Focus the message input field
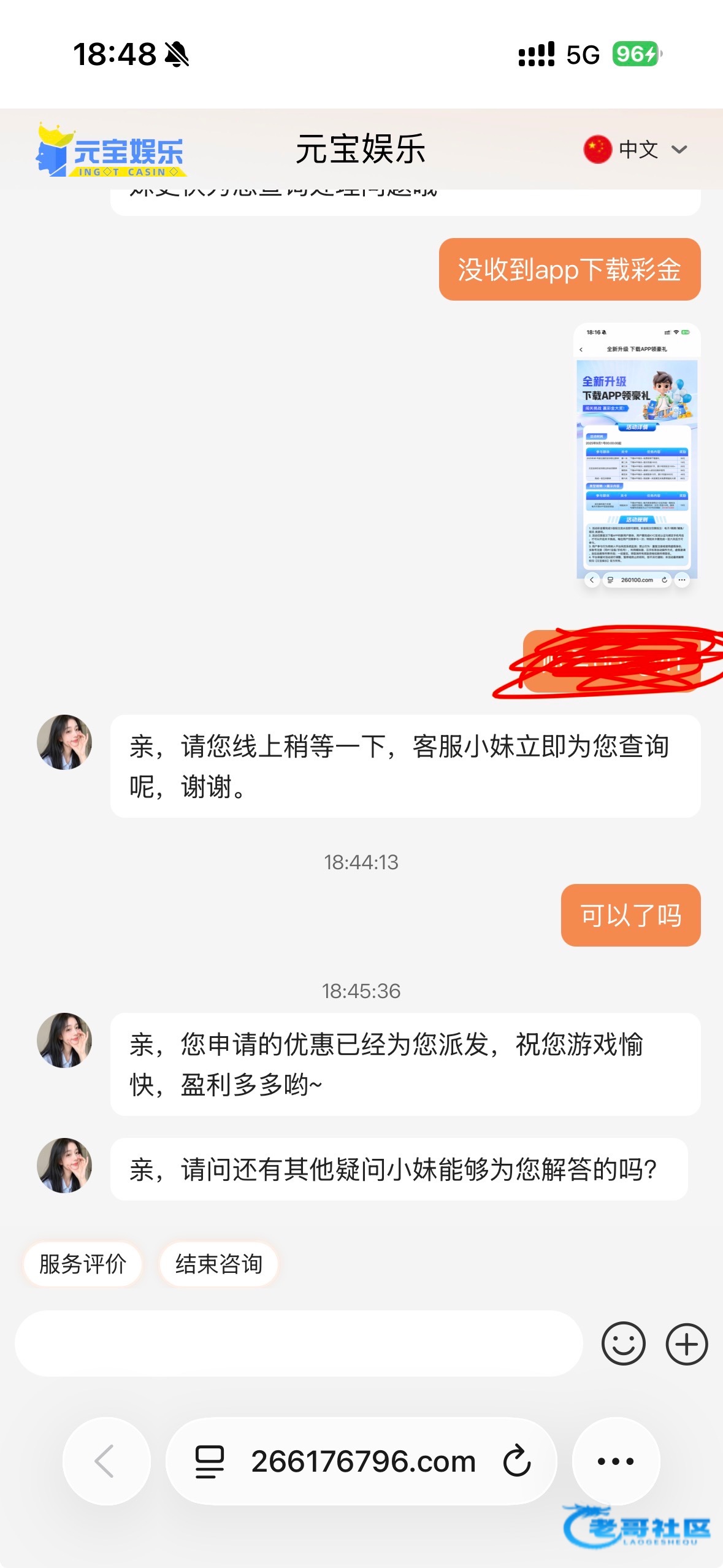This screenshot has width=723, height=1568. [x=298, y=1343]
